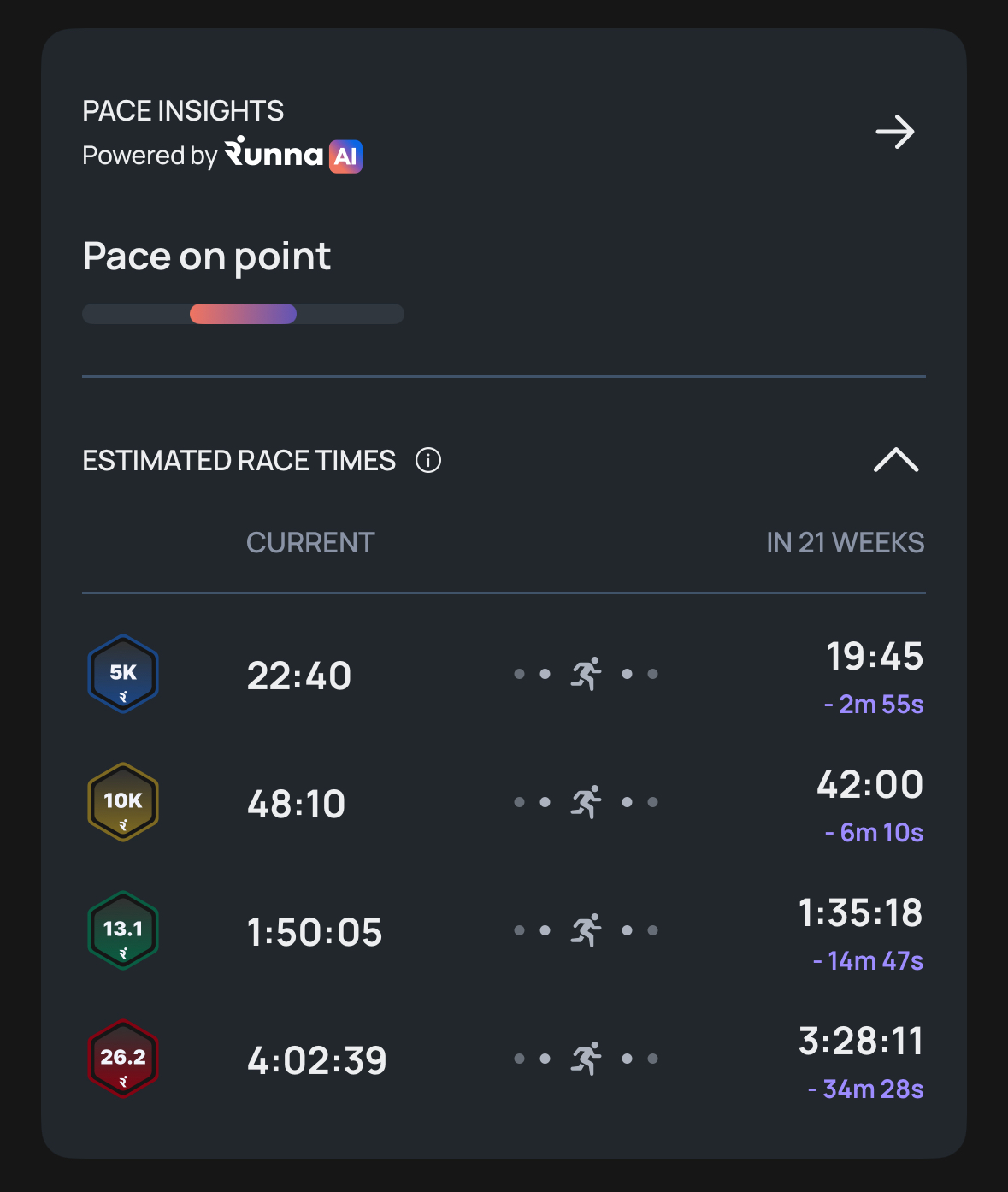Viewport: 1008px width, 1192px height.
Task: Tap the -34m 28s marathon improvement text
Action: 865,1089
